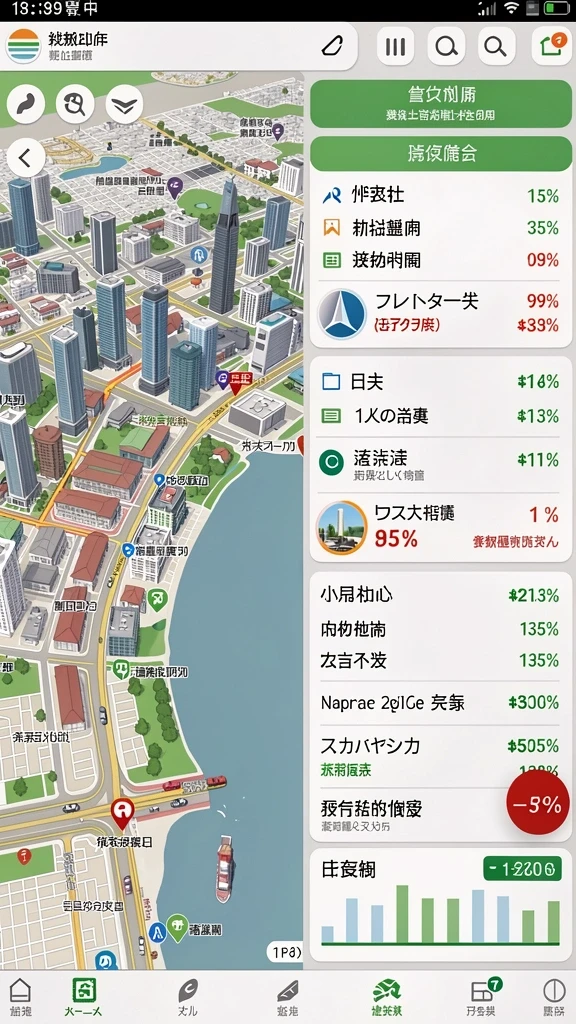576x1024 pixels.
Task: Tap the red location pin at the road junction
Action: (122, 813)
